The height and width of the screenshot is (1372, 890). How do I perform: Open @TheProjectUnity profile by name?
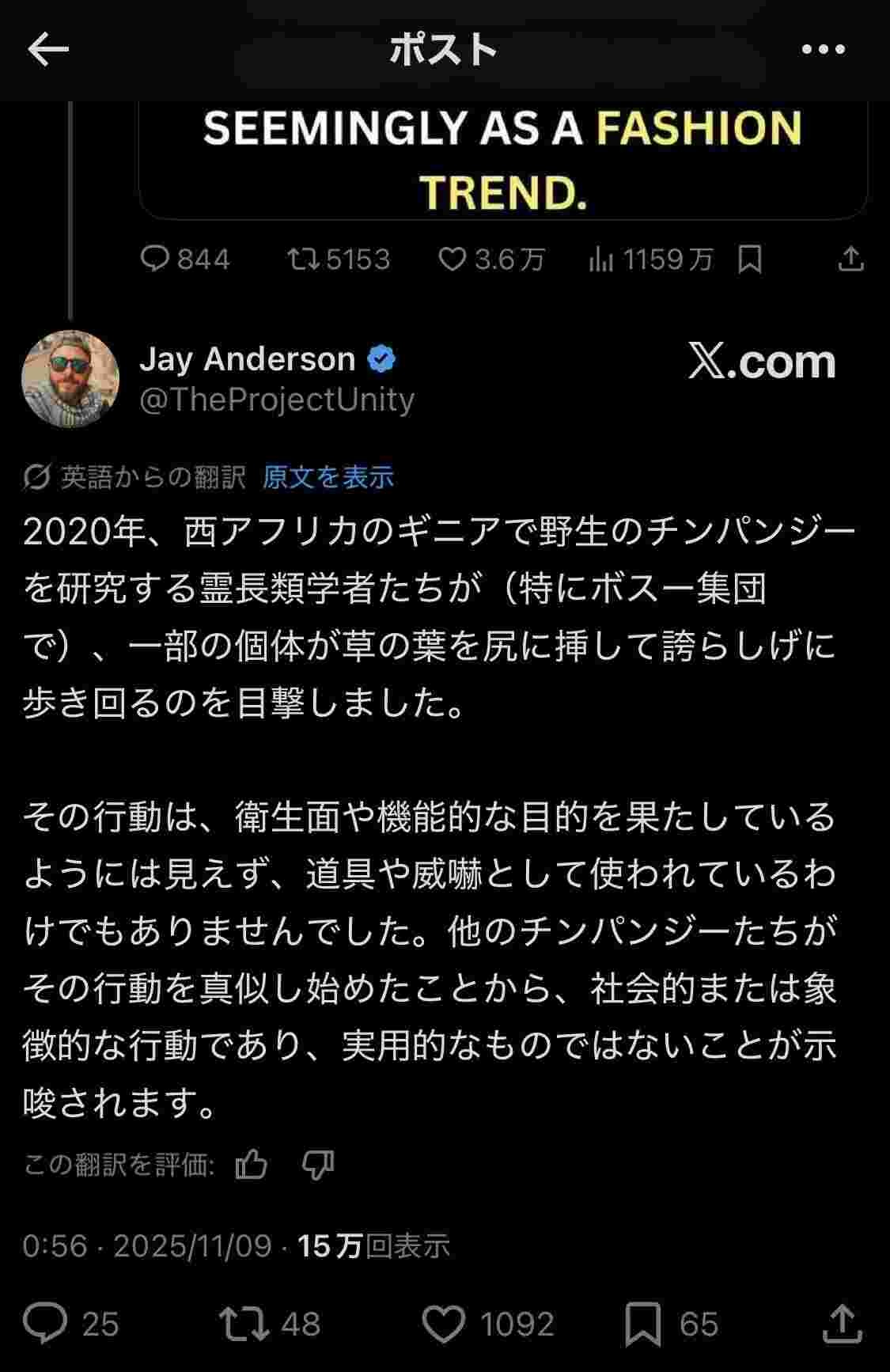point(247,359)
